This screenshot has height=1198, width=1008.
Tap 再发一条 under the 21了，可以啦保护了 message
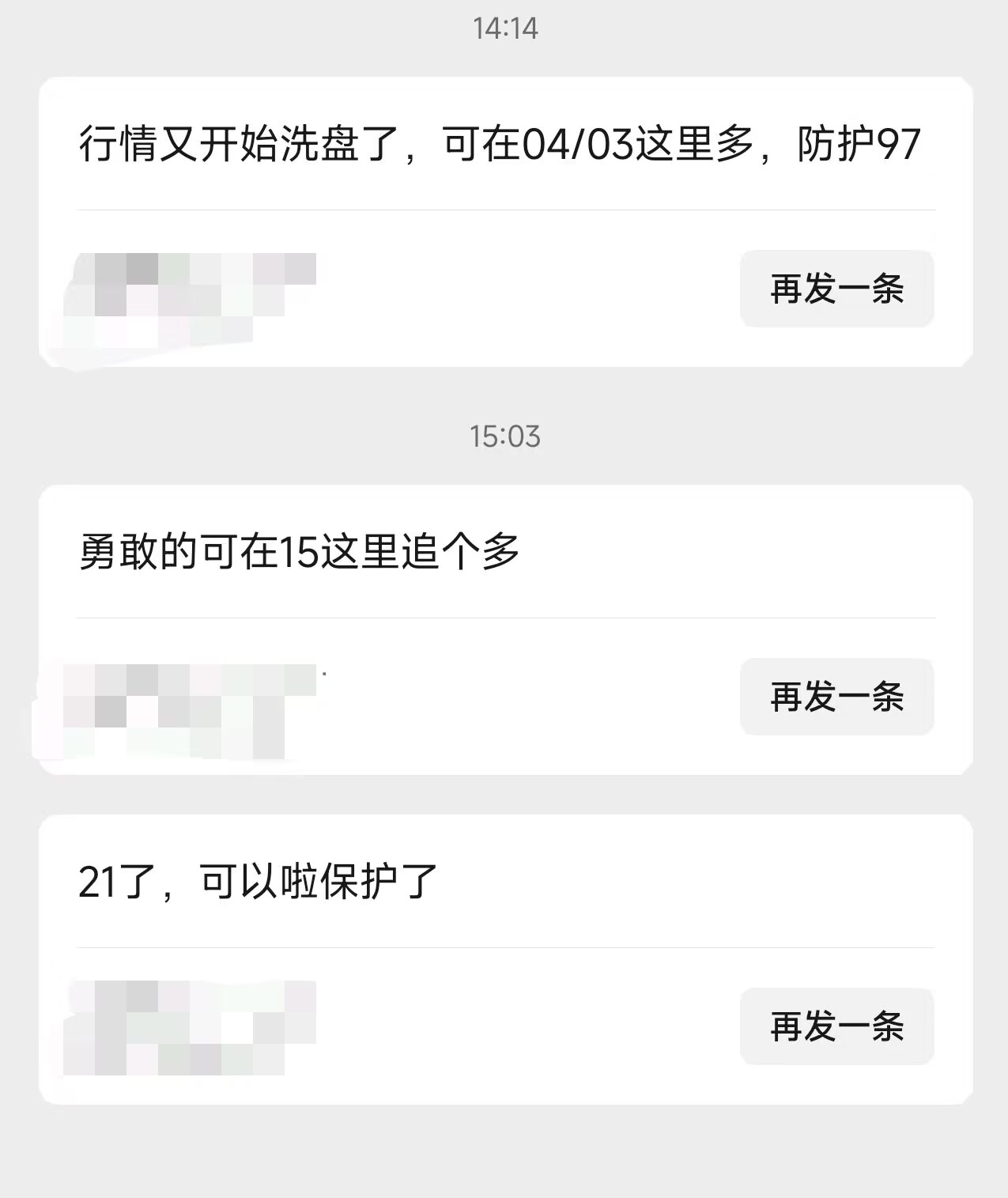pos(836,1026)
